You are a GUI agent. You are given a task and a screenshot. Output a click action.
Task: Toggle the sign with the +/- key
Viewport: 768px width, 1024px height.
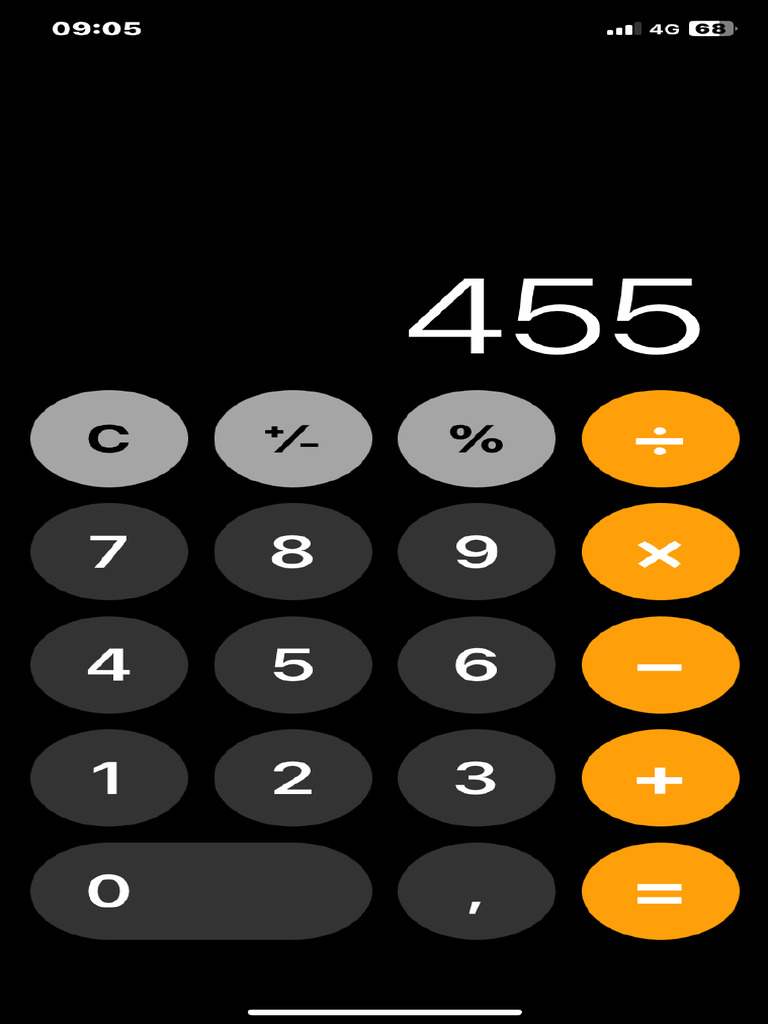pyautogui.click(x=293, y=439)
